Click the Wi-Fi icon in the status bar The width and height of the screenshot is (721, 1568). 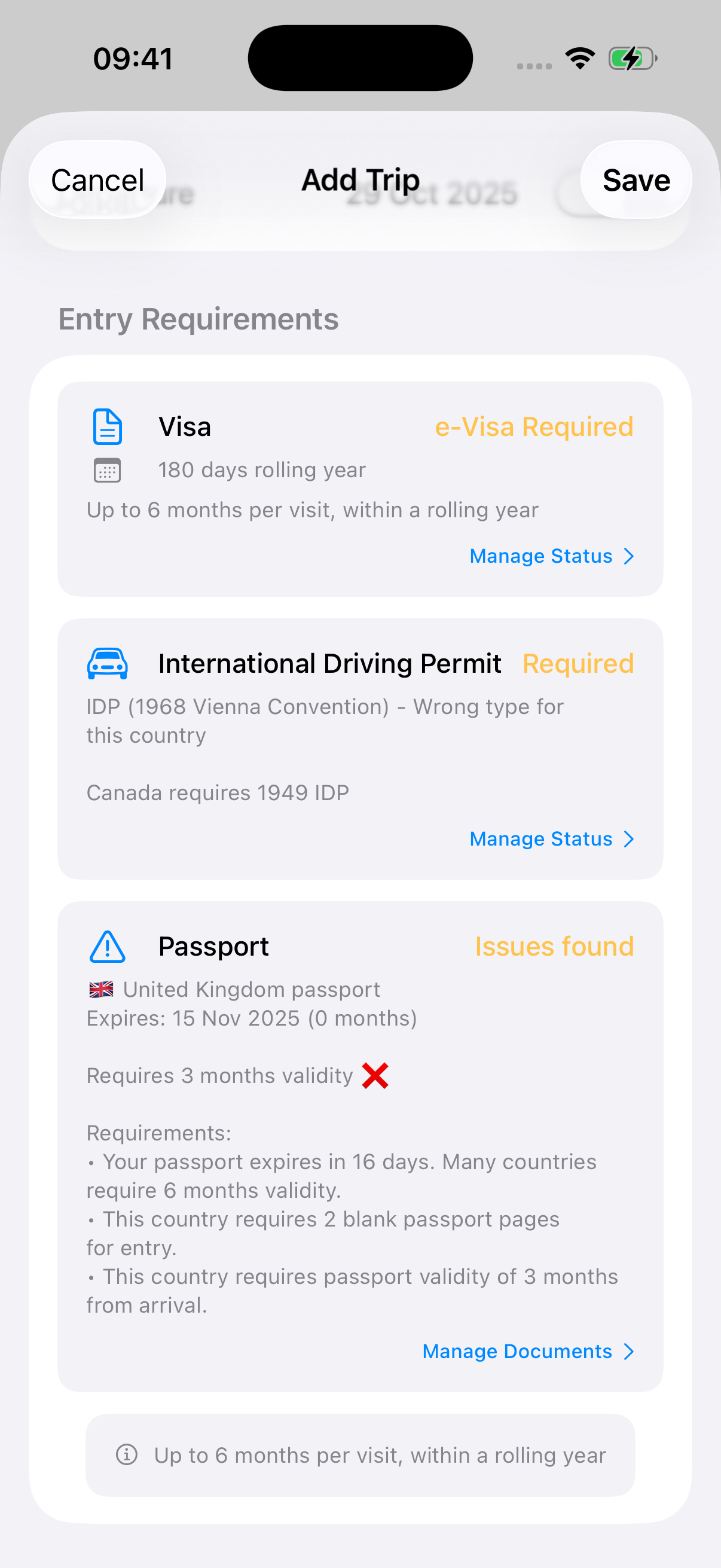click(x=579, y=57)
